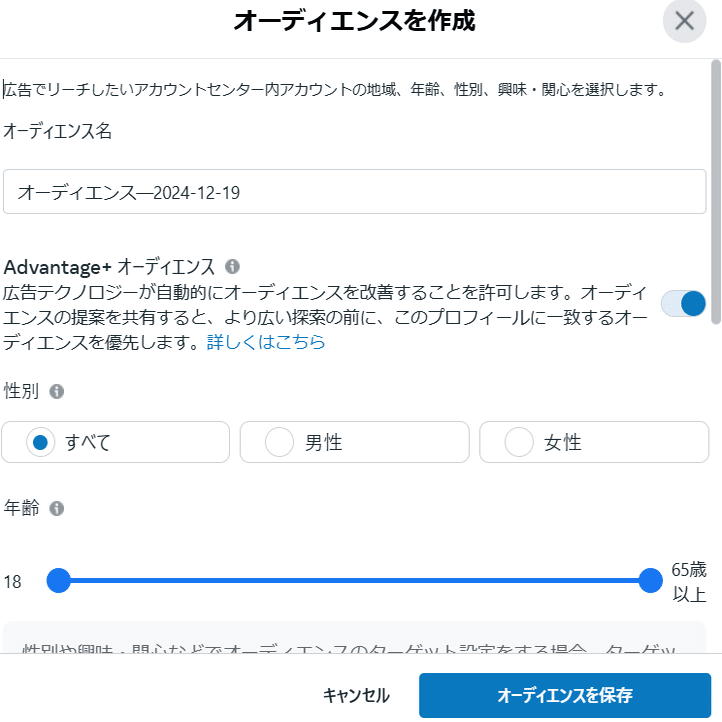Viewport: 722px width, 722px height.
Task: Close the オーディエンスを作成 dialog
Action: [x=684, y=21]
